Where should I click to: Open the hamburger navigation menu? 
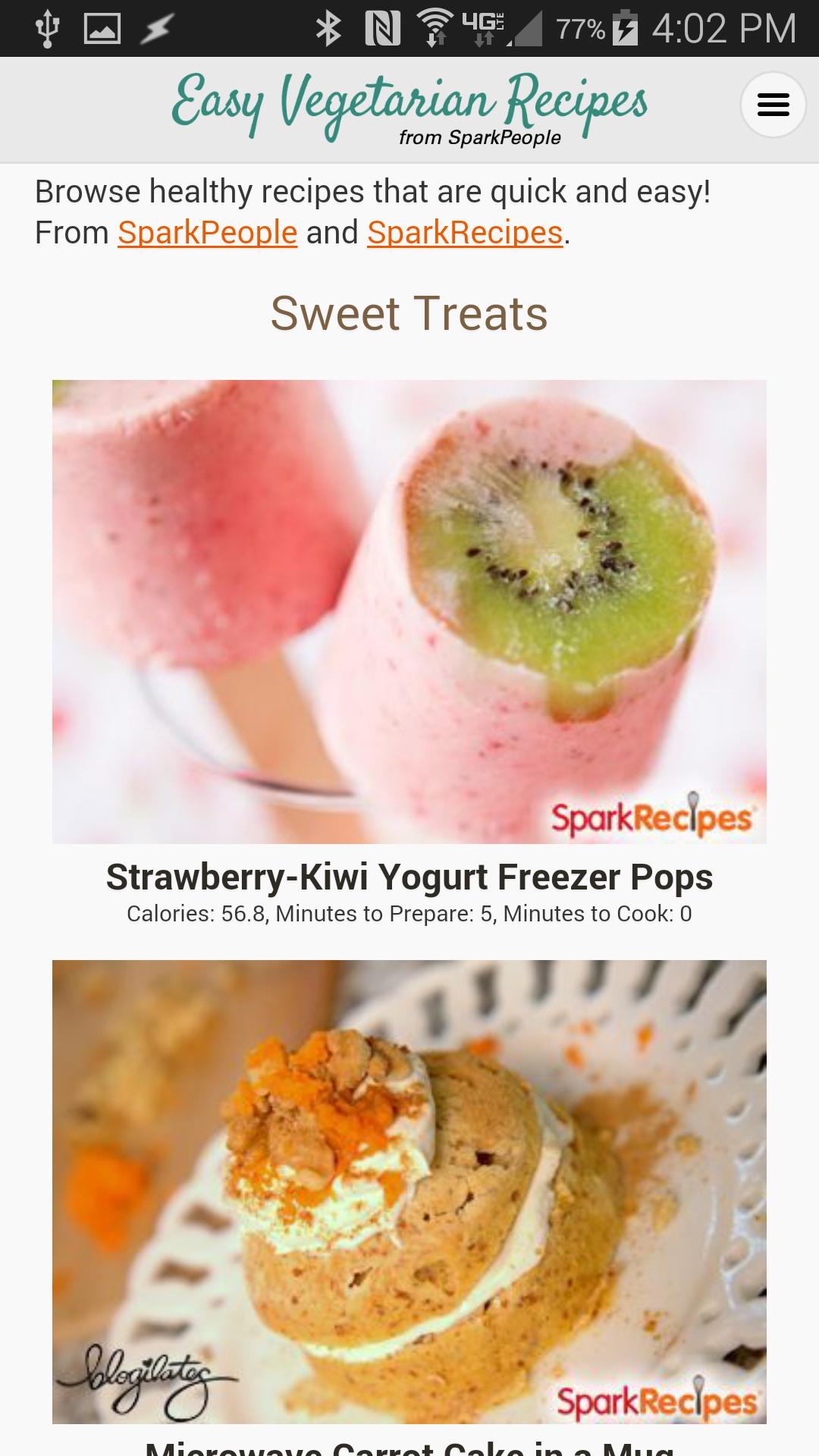tap(773, 105)
